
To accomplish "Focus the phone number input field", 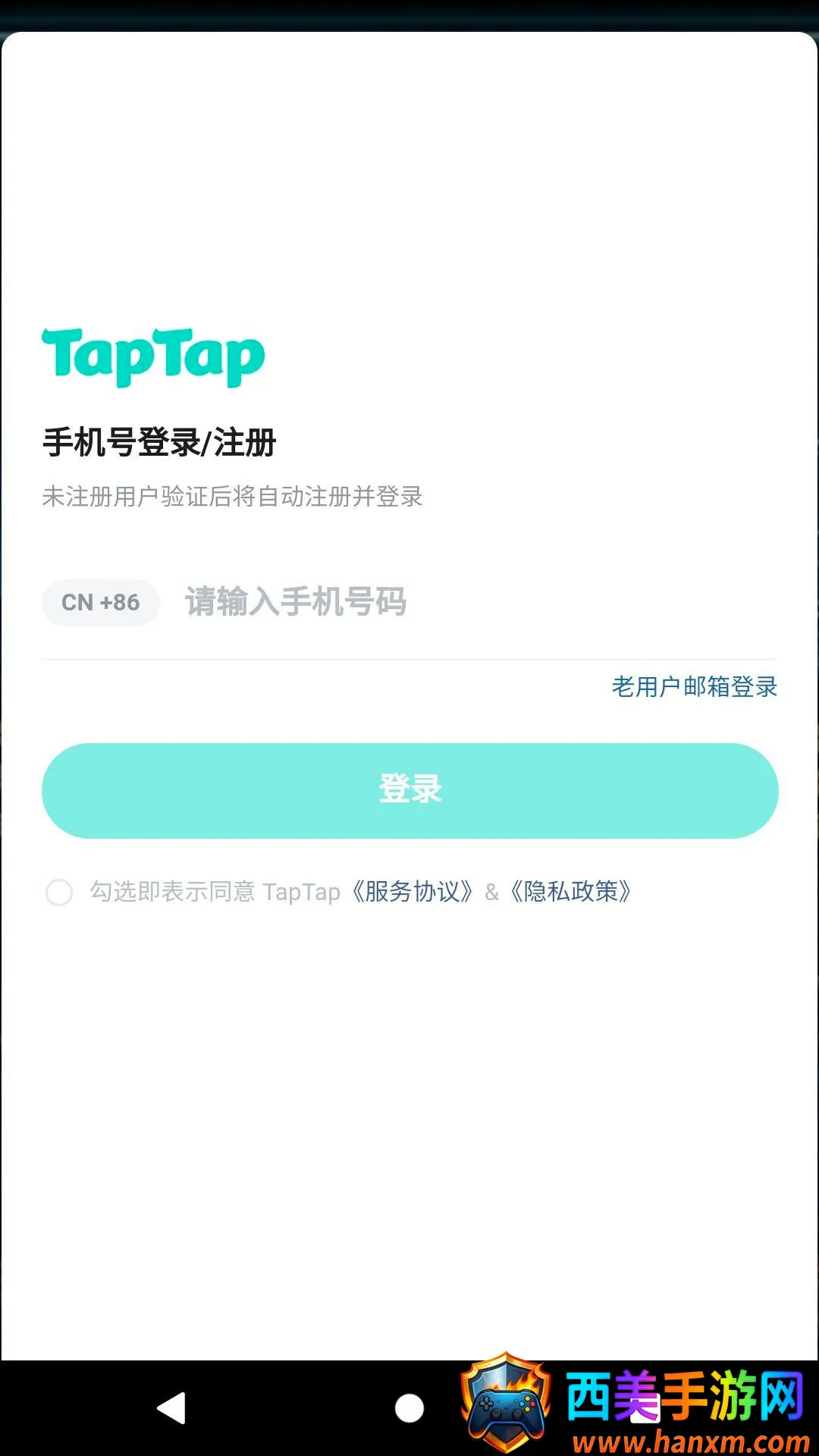I will [x=482, y=602].
